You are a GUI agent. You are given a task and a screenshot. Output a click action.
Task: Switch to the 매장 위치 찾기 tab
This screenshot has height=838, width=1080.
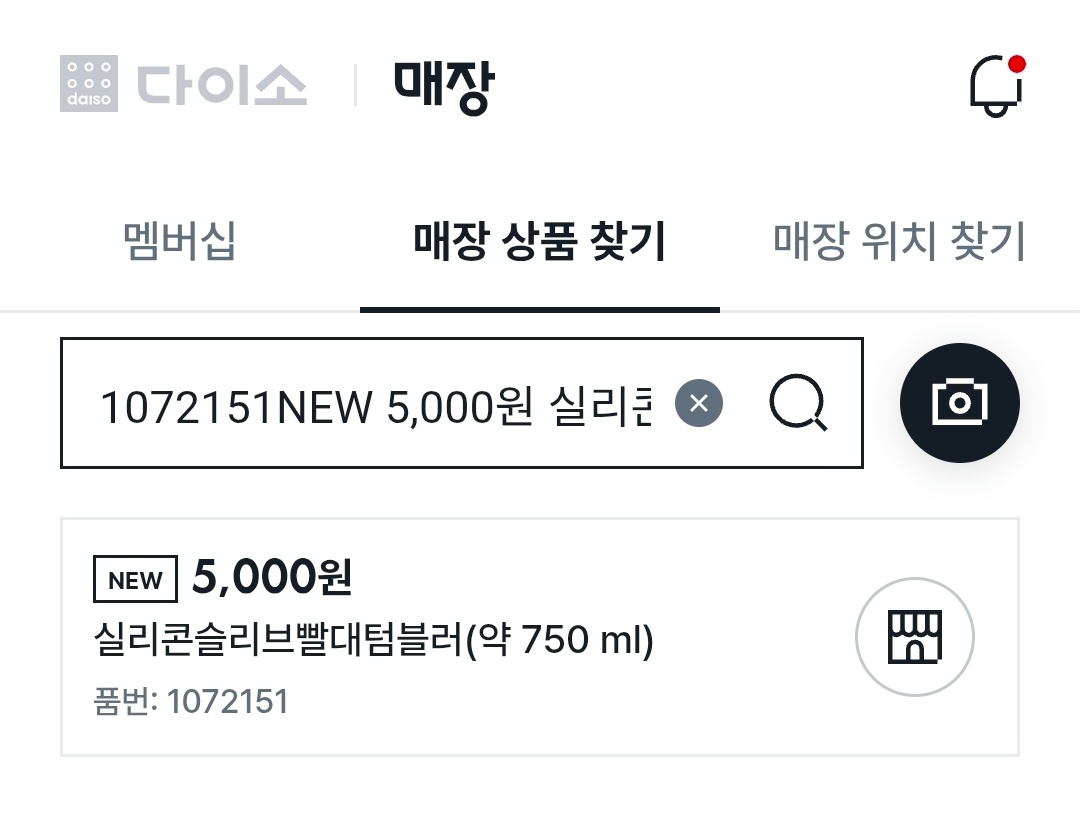pos(899,242)
